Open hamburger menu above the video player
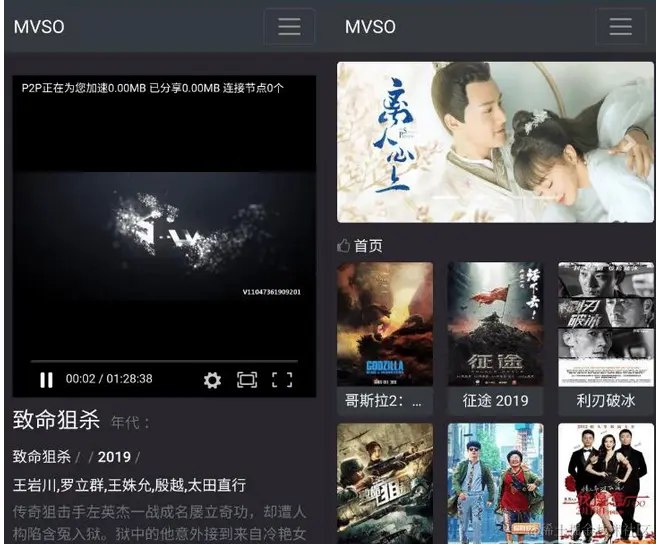Image resolution: width=656 pixels, height=544 pixels. [x=289, y=27]
